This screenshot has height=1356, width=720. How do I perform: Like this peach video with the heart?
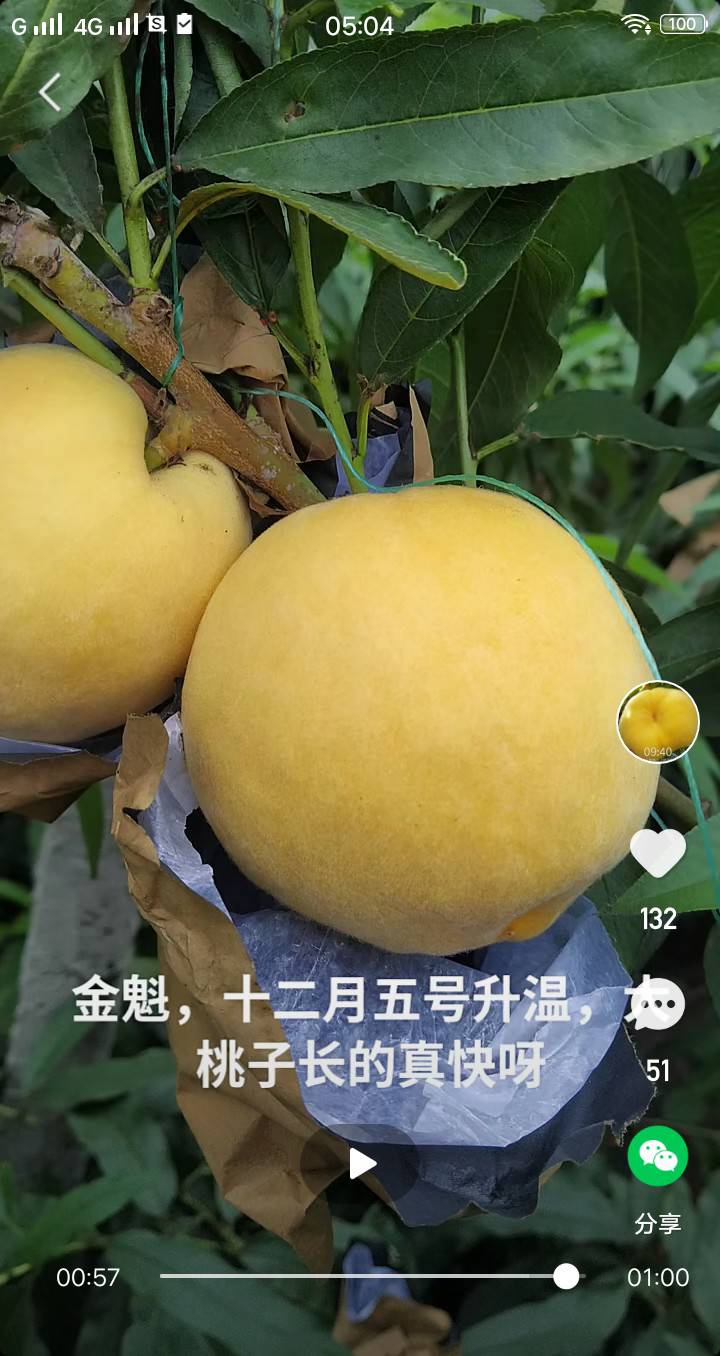coord(658,853)
